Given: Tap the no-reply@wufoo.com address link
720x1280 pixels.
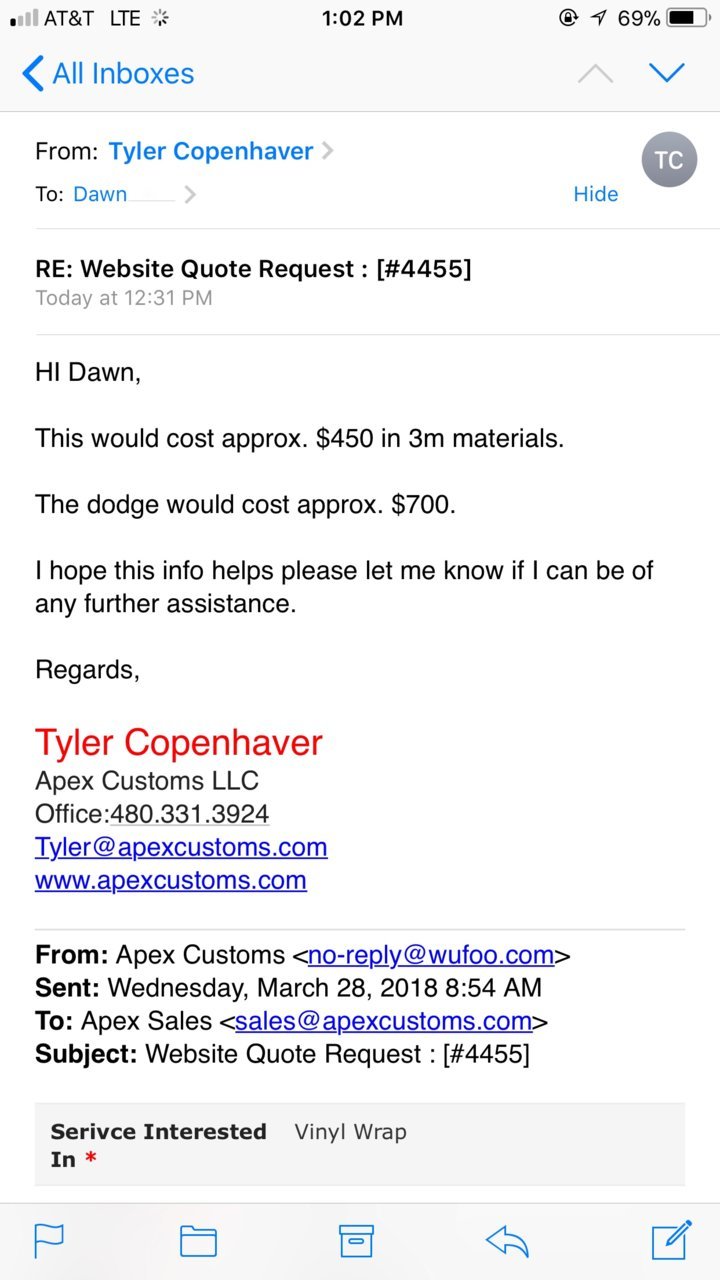Looking at the screenshot, I should point(430,955).
